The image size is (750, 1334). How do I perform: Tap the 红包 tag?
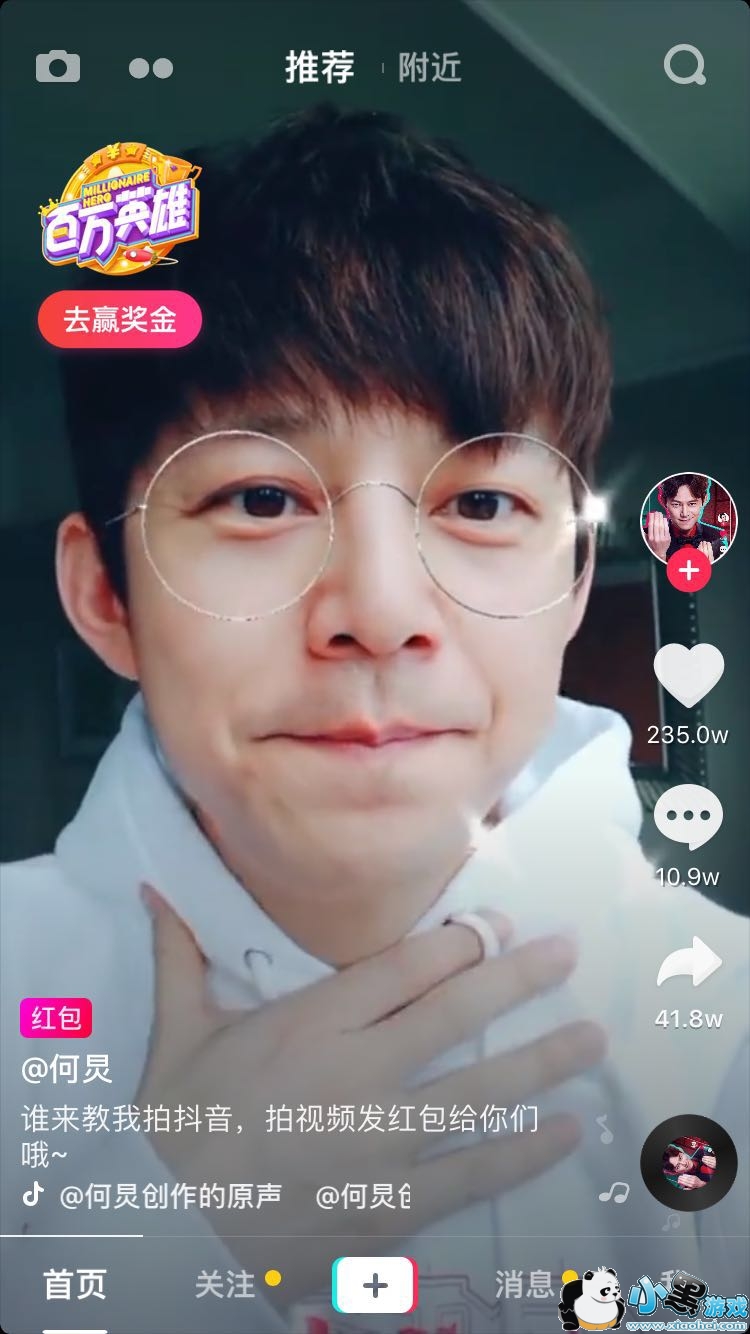click(x=56, y=1018)
